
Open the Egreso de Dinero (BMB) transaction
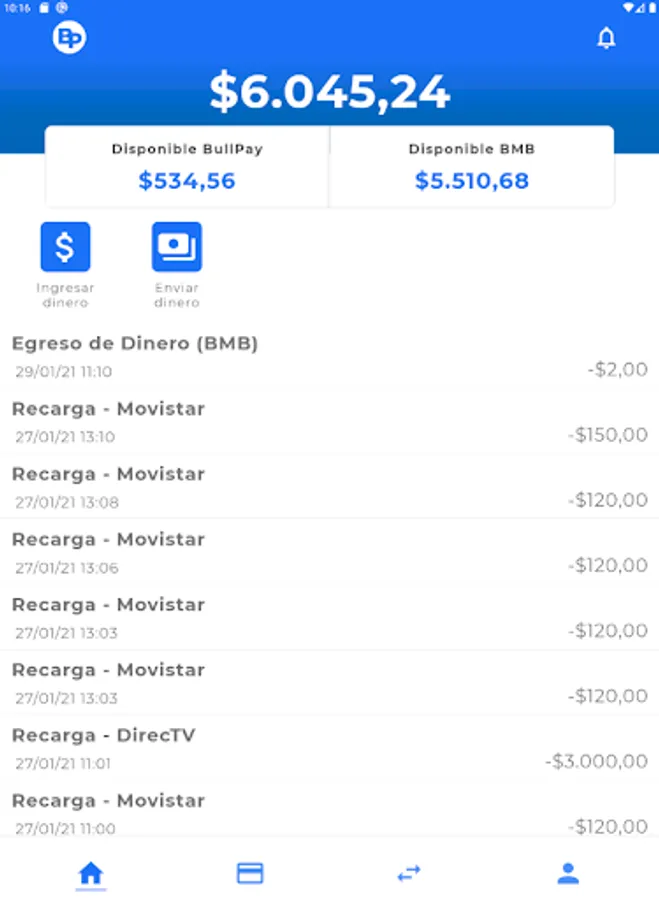point(329,357)
